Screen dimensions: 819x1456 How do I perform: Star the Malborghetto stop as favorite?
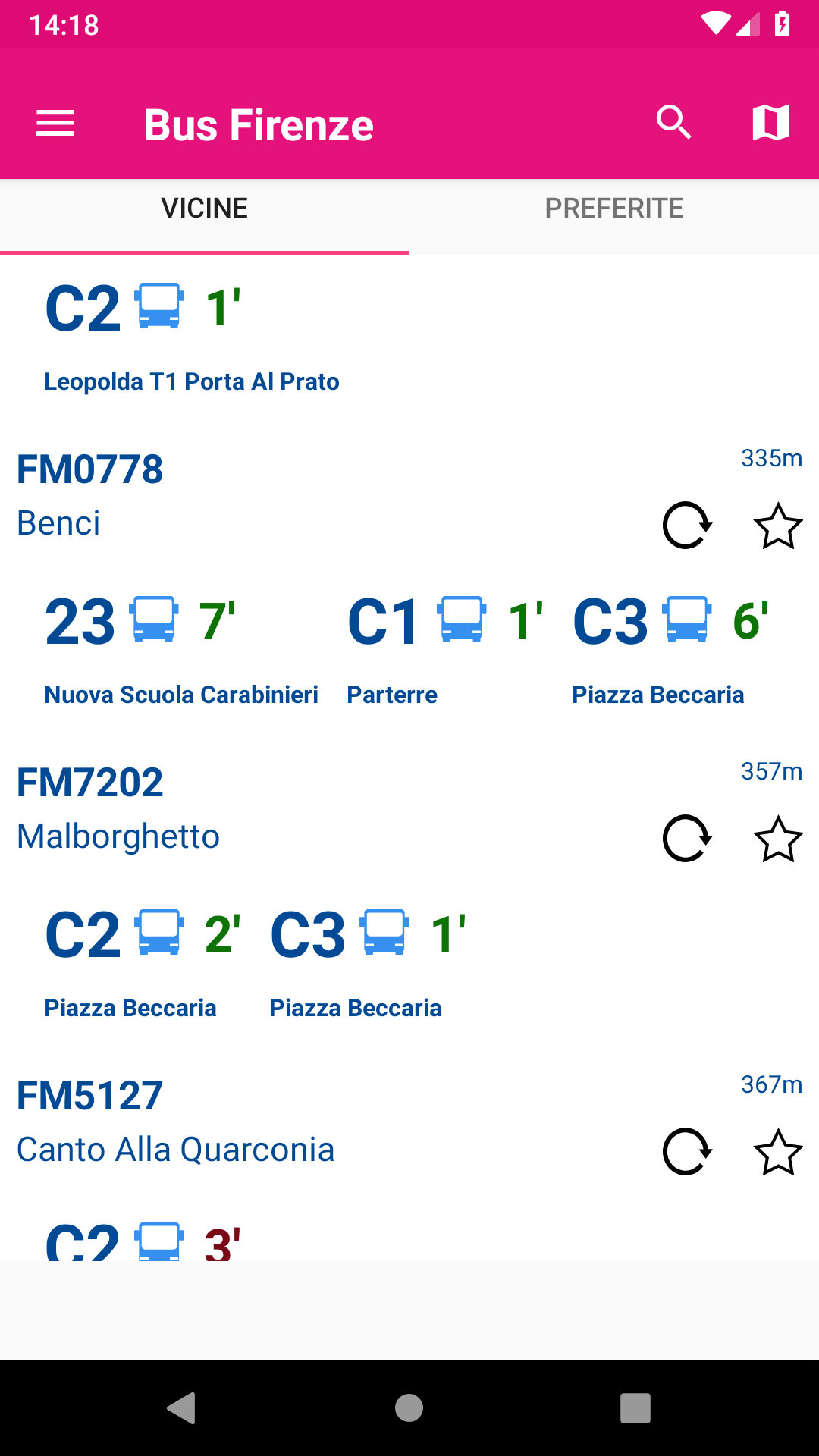point(778,838)
